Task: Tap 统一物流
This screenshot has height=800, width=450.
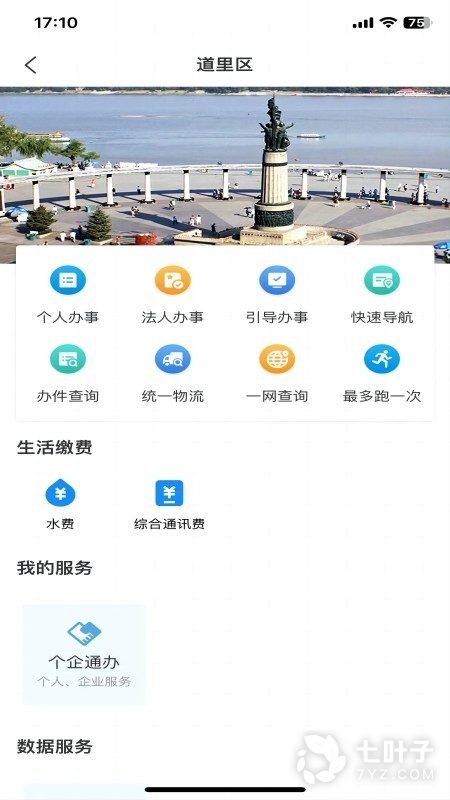Action: 172,373
